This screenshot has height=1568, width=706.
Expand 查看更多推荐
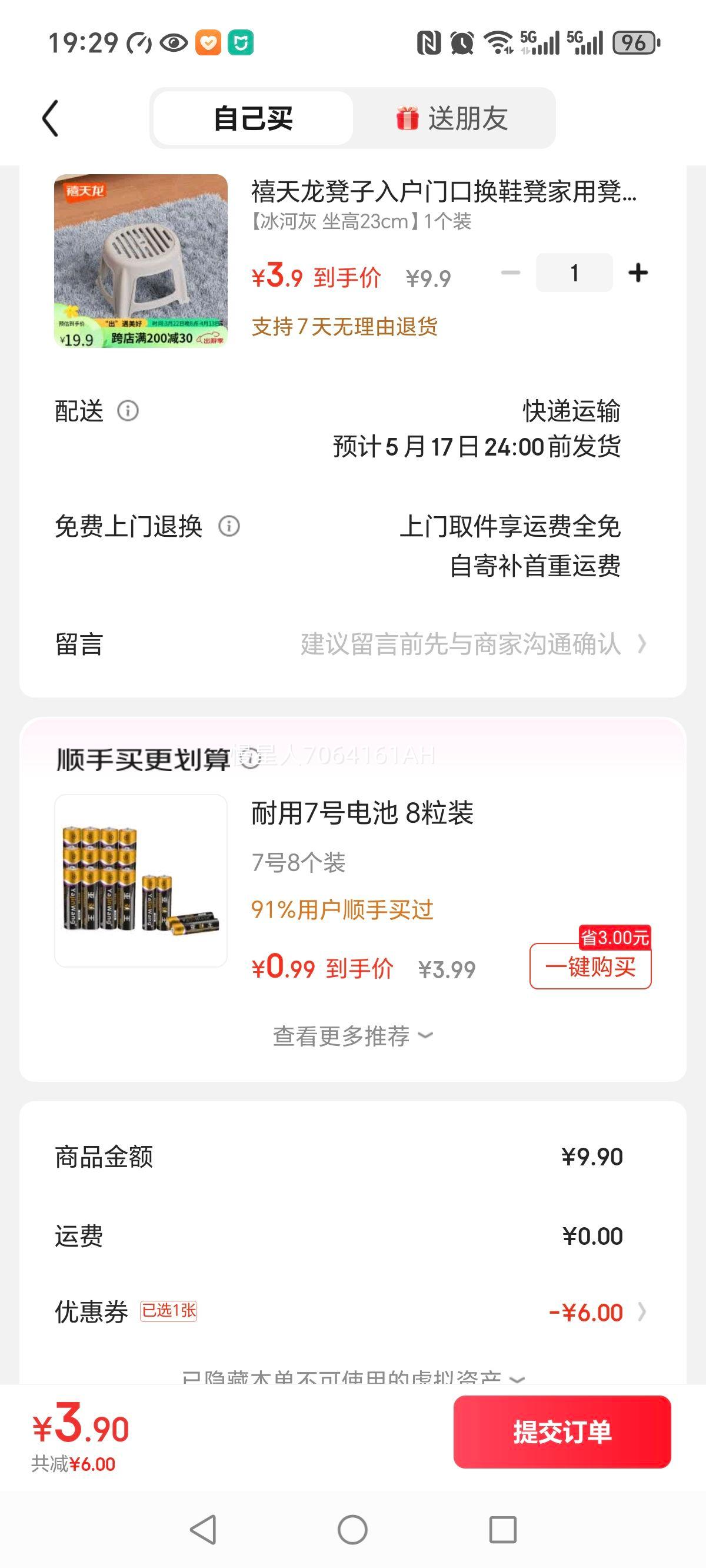click(352, 1035)
